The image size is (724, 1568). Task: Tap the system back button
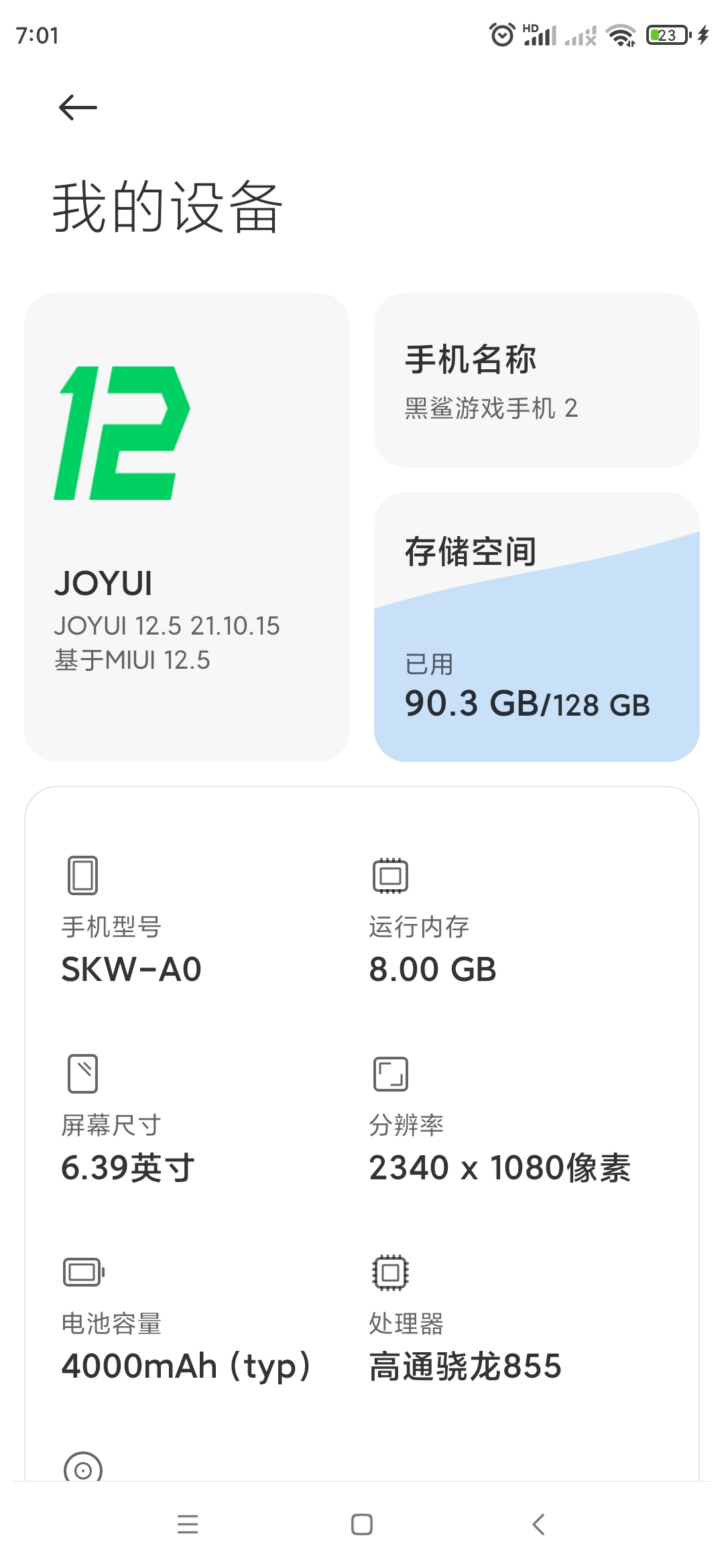click(x=538, y=1524)
